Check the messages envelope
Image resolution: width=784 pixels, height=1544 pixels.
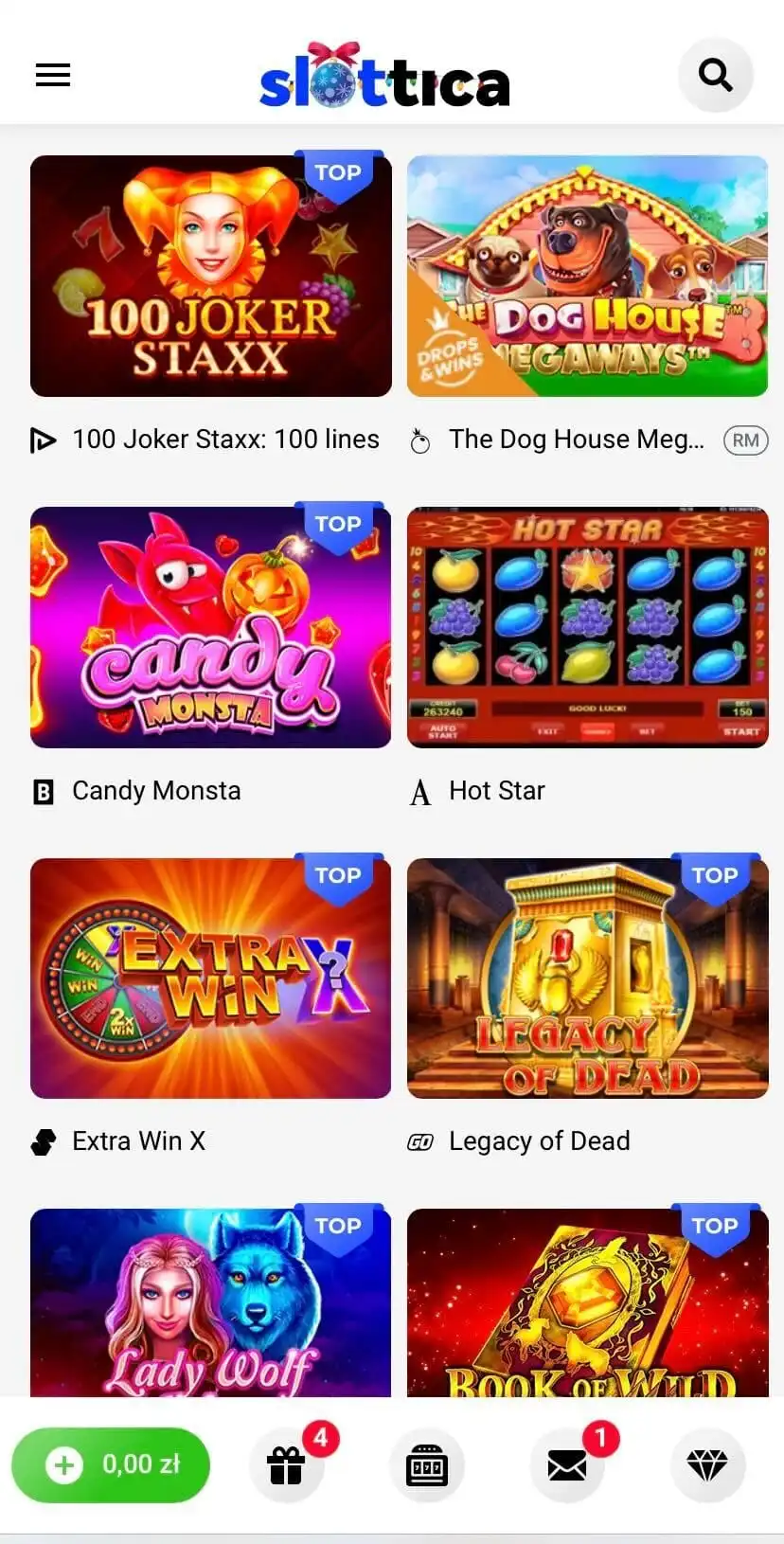click(x=566, y=1466)
